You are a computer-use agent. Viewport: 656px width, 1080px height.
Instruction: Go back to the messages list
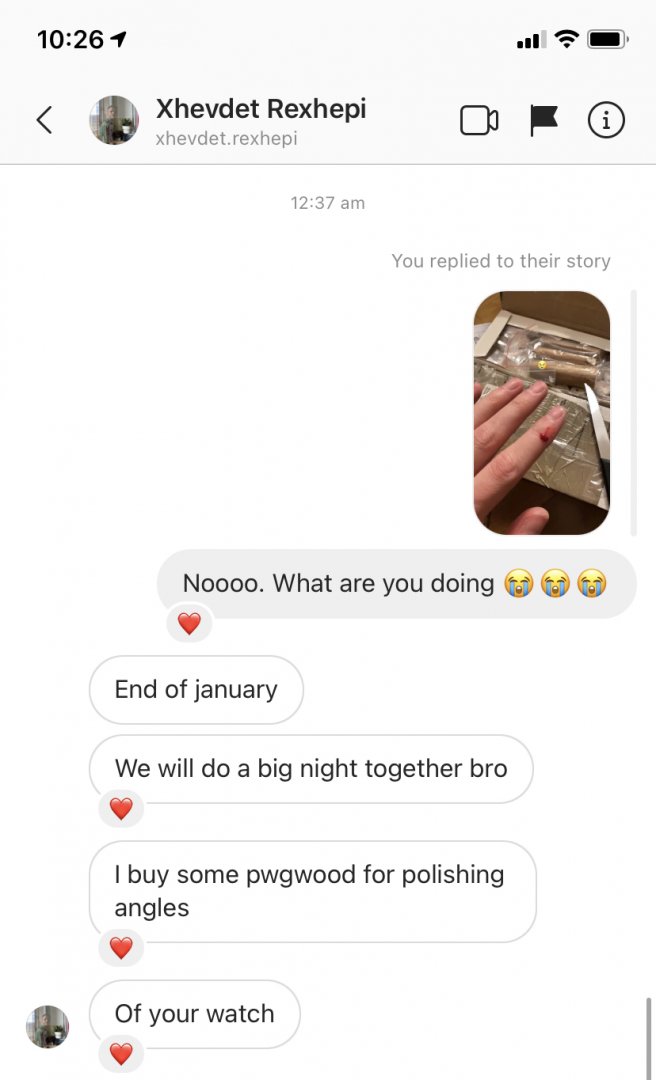pyautogui.click(x=44, y=121)
